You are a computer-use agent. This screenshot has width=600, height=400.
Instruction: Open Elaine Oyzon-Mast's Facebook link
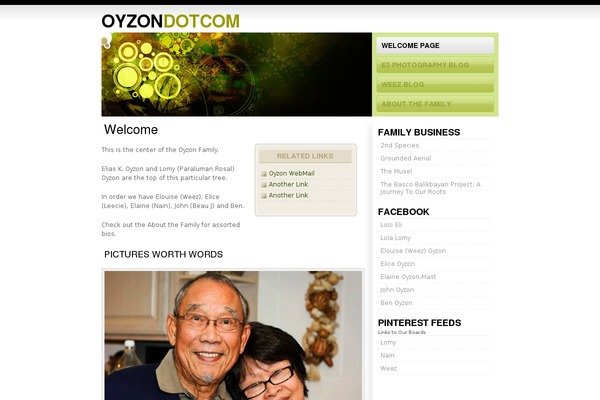click(408, 277)
